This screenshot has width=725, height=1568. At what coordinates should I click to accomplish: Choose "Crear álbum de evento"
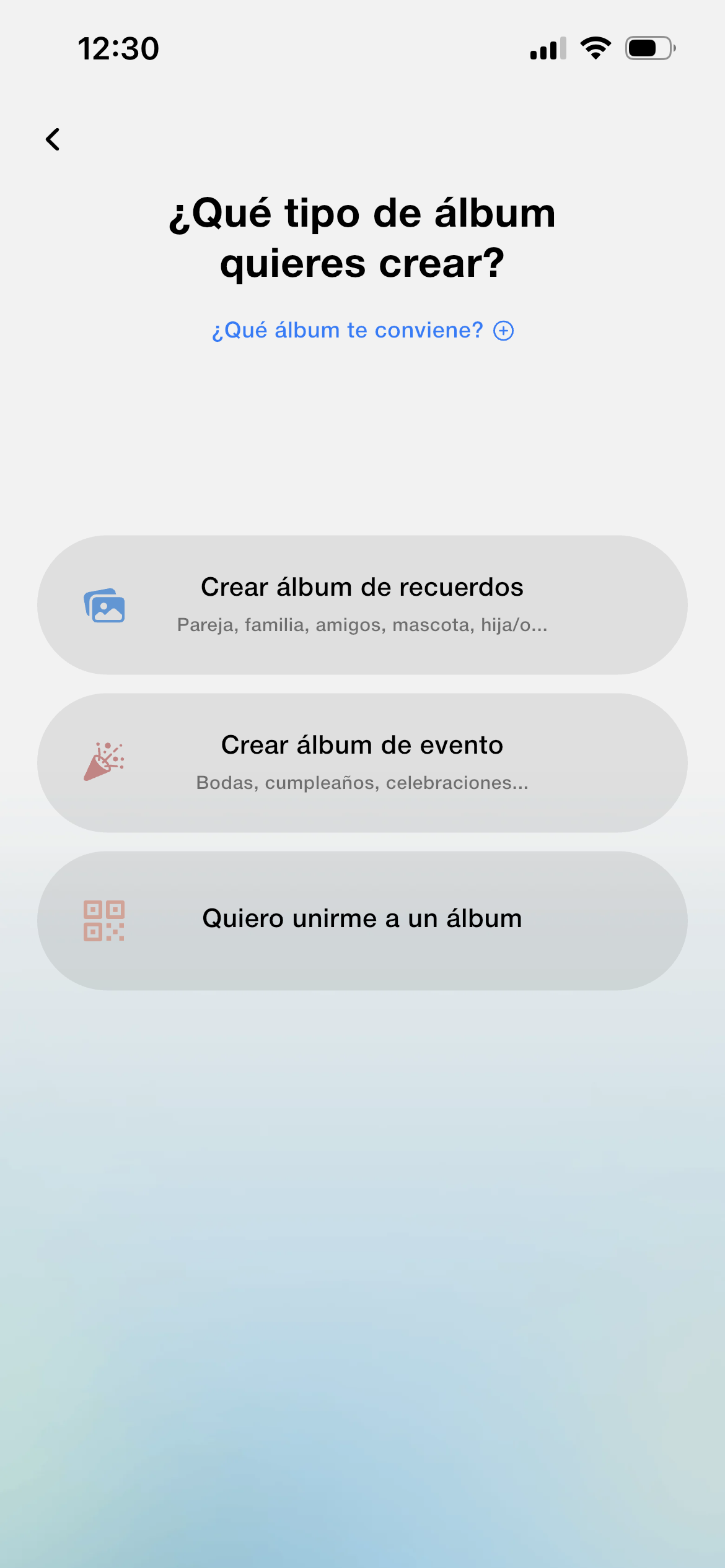click(x=362, y=763)
